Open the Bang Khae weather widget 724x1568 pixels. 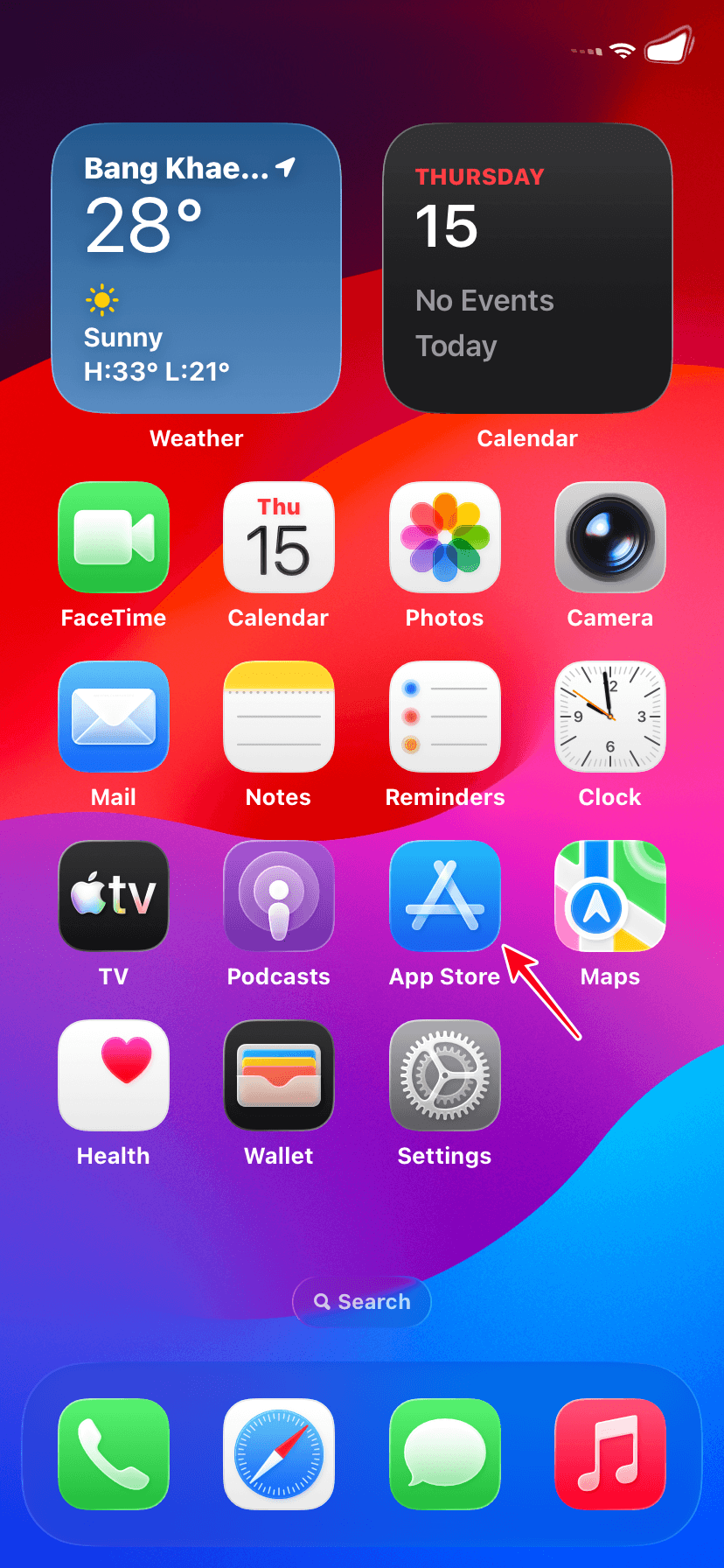click(196, 267)
